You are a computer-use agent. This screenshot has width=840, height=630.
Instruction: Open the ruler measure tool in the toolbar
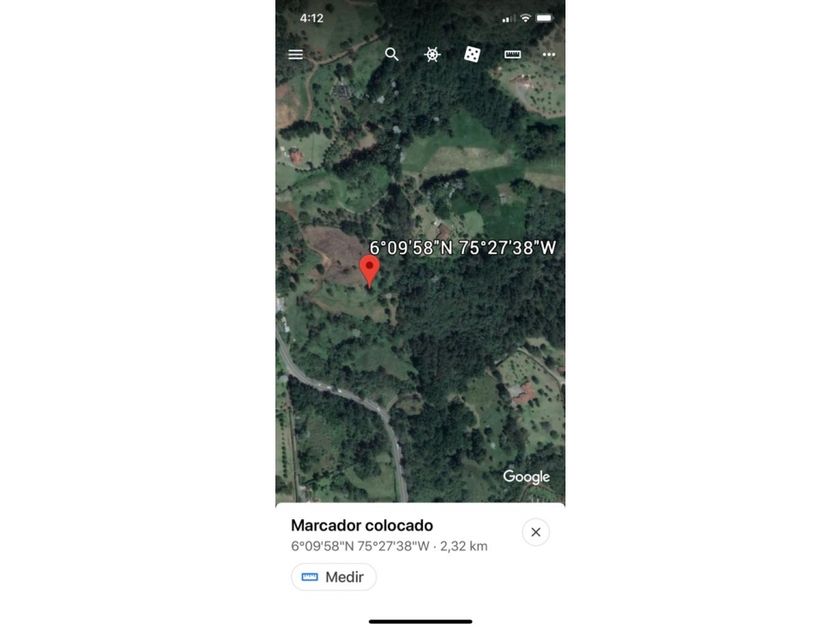pyautogui.click(x=513, y=54)
